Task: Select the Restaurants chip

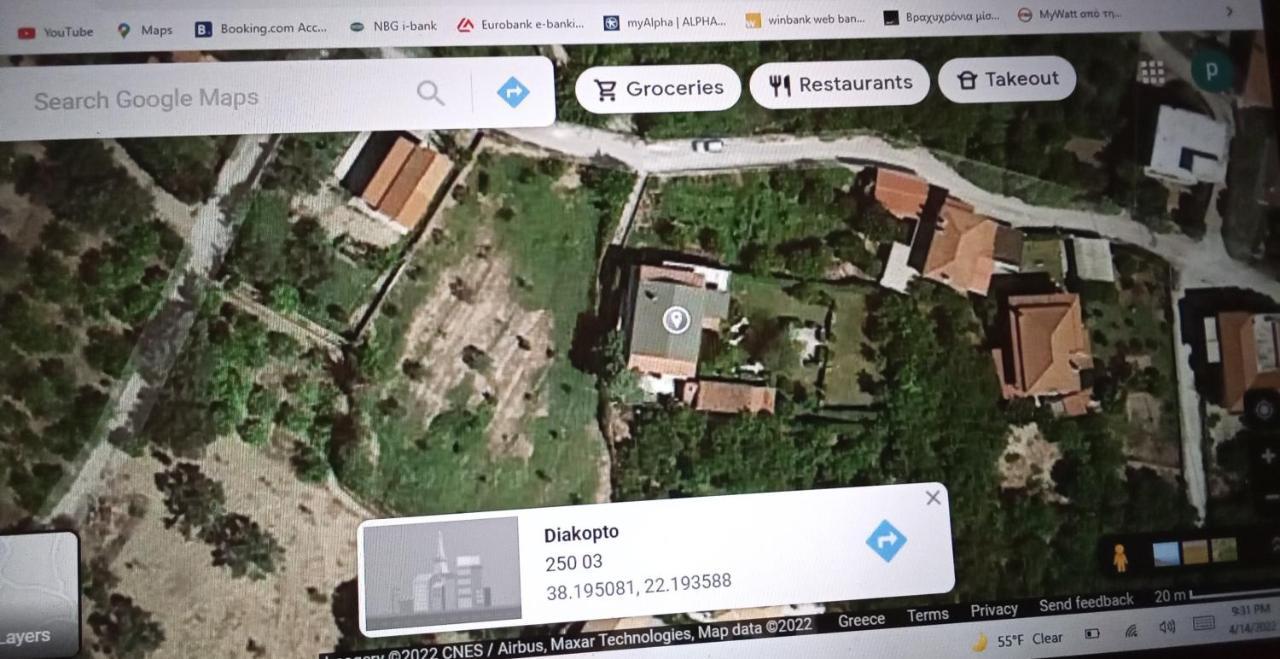Action: [x=839, y=83]
